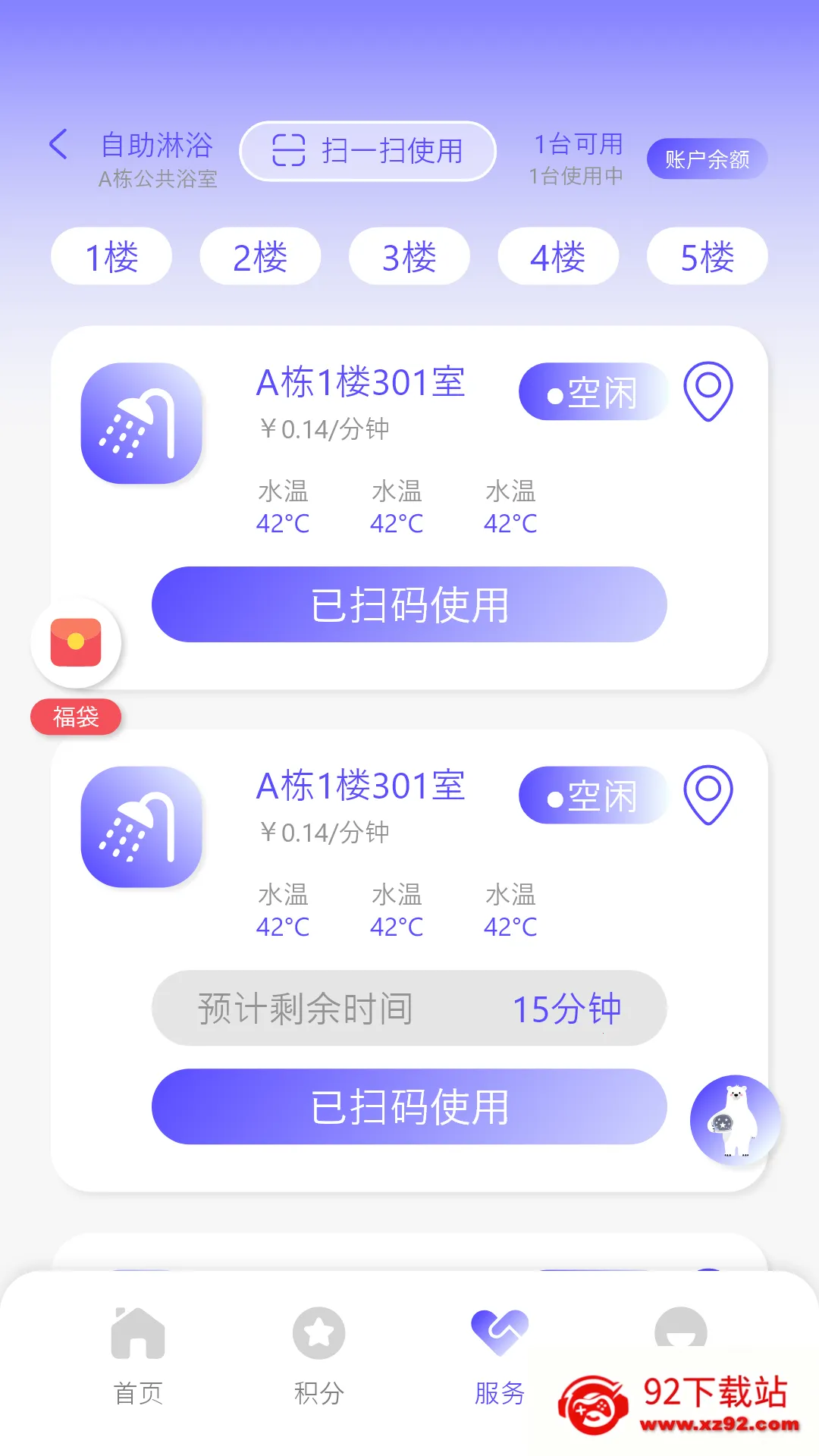Viewport: 819px width, 1456px height.
Task: Tap the shower icon on the second card
Action: (141, 828)
